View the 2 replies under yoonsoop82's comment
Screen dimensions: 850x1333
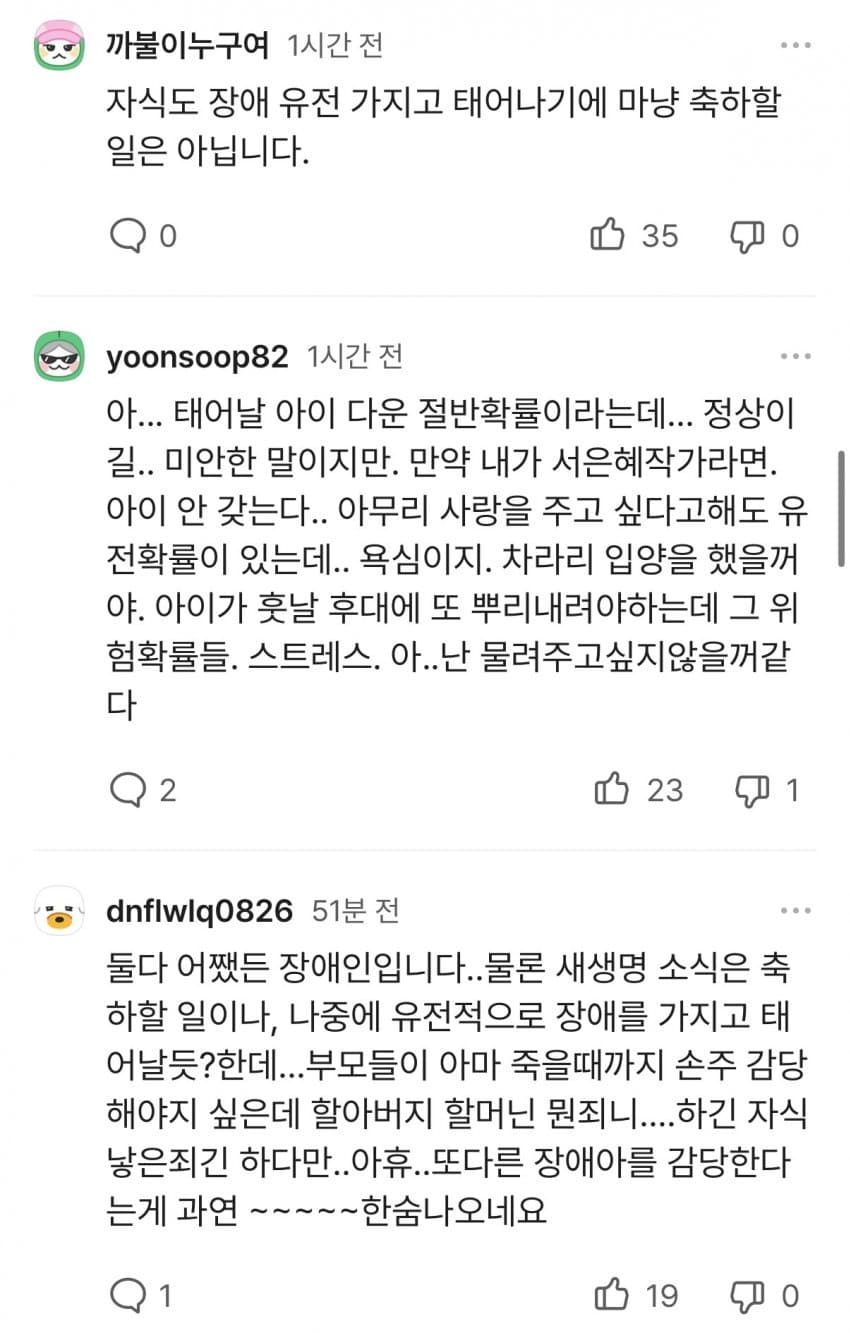[x=143, y=791]
